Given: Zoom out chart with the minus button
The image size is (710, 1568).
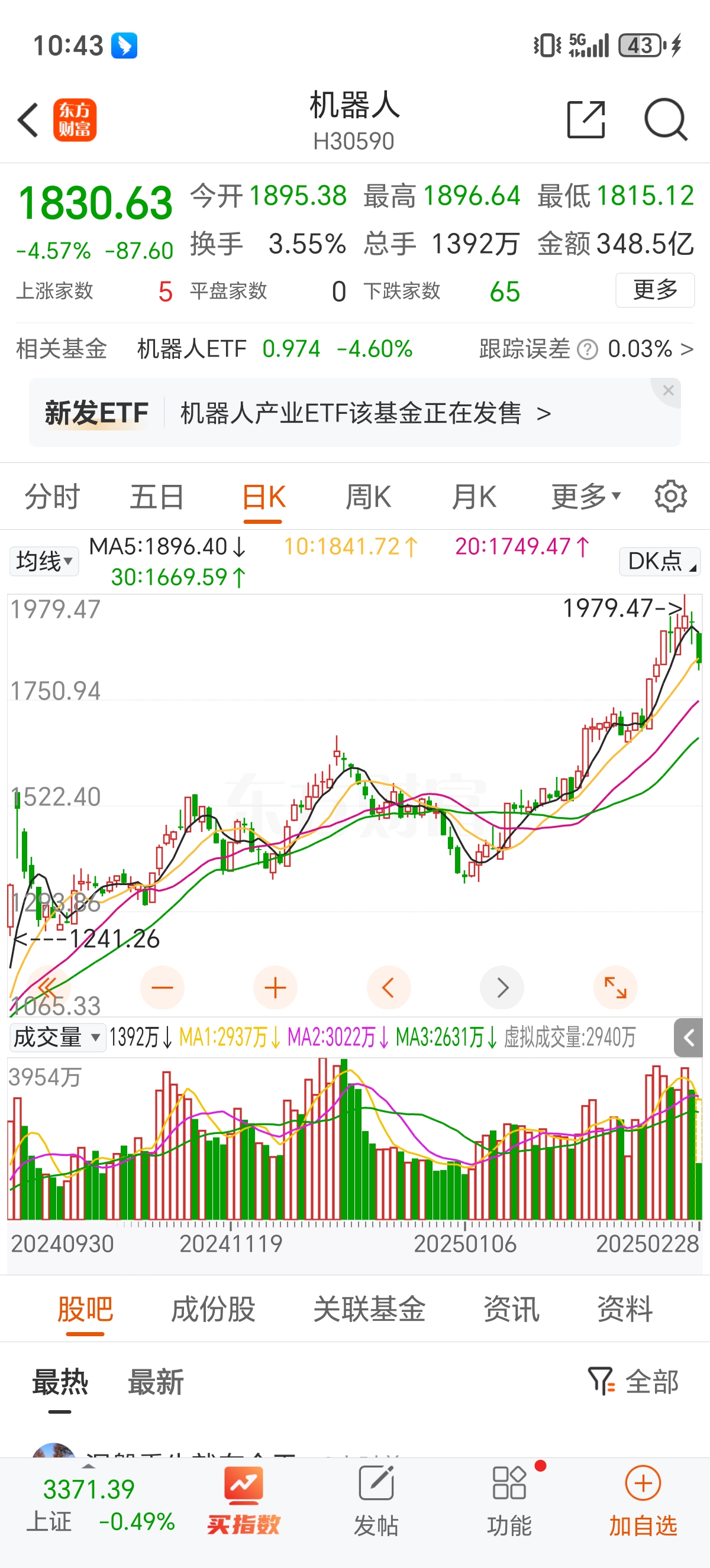Looking at the screenshot, I should [162, 987].
